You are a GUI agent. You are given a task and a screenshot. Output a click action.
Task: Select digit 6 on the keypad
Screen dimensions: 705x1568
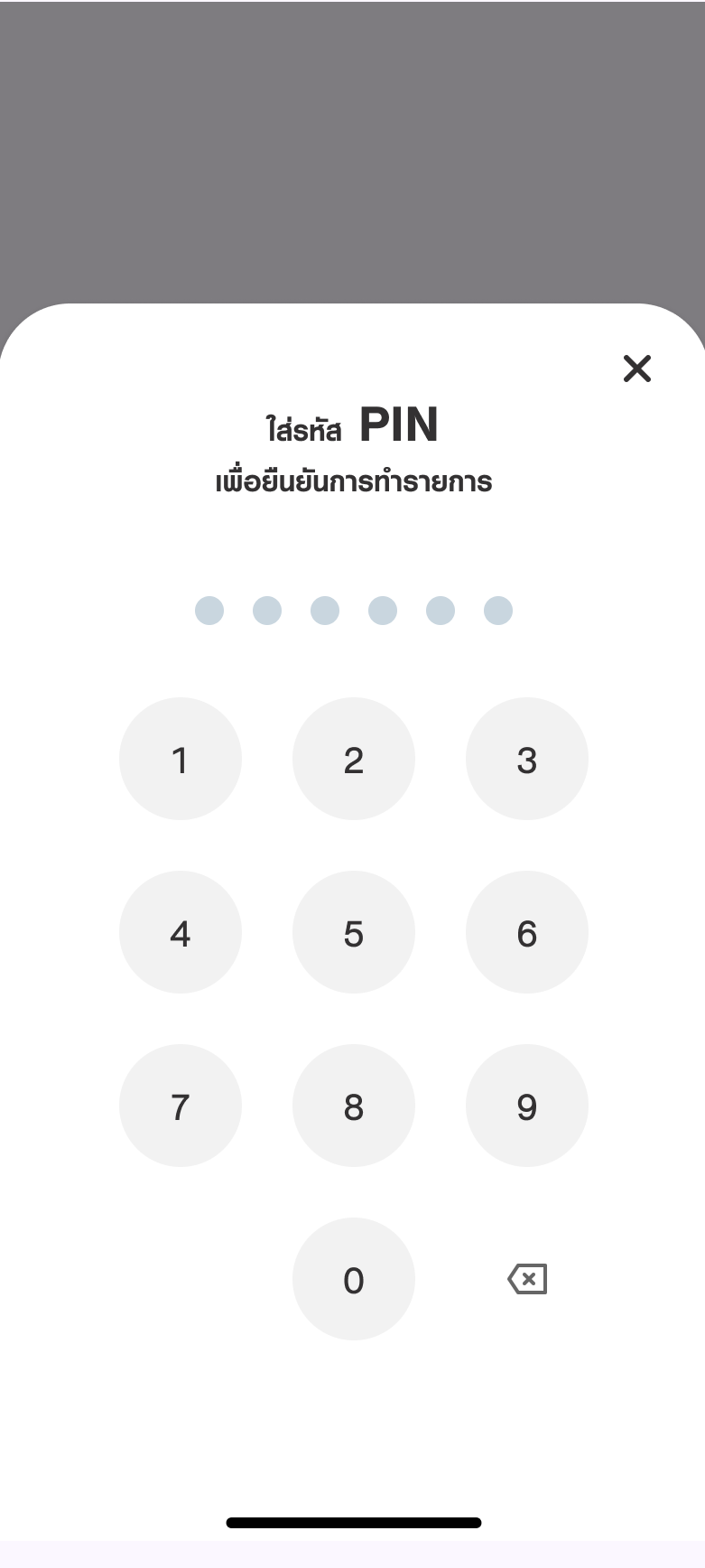pyautogui.click(x=527, y=932)
